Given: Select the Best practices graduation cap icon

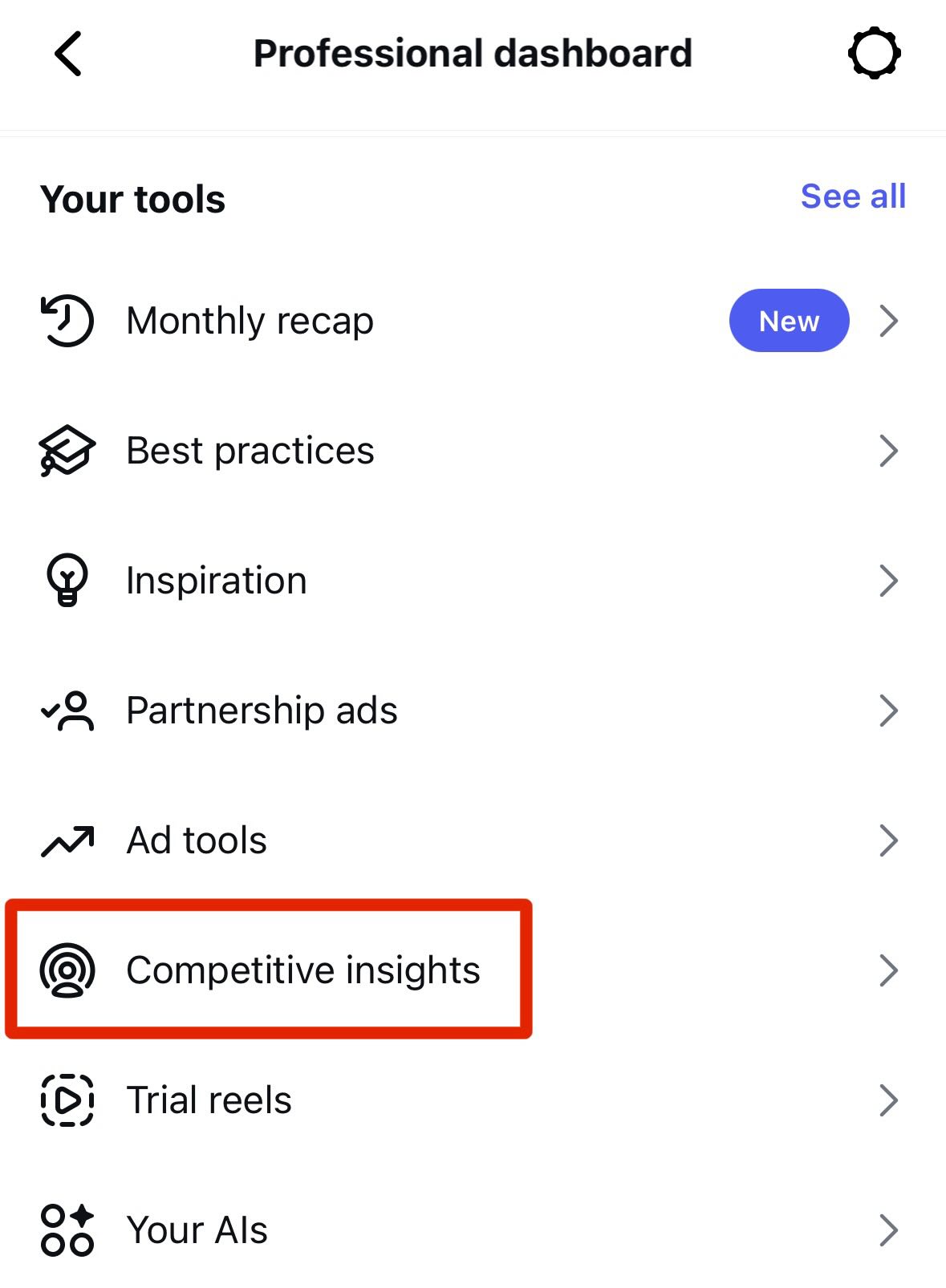Looking at the screenshot, I should pyautogui.click(x=67, y=450).
